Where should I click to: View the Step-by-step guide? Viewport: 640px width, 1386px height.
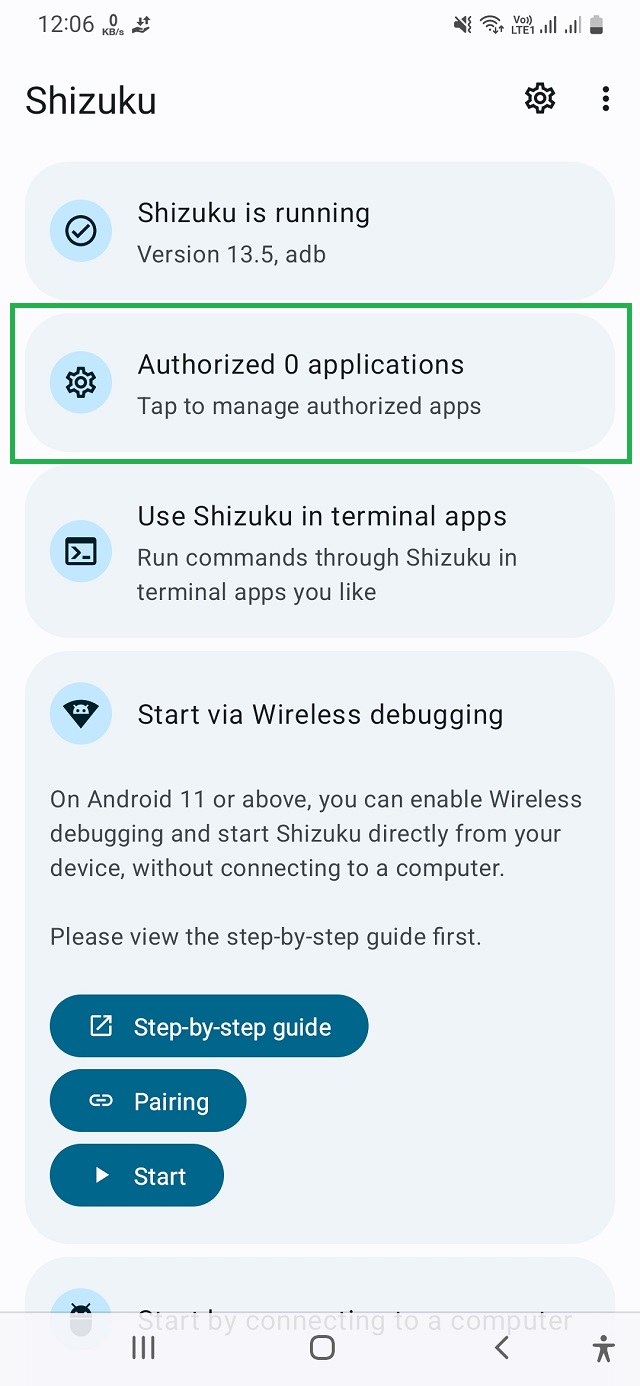coord(209,1026)
